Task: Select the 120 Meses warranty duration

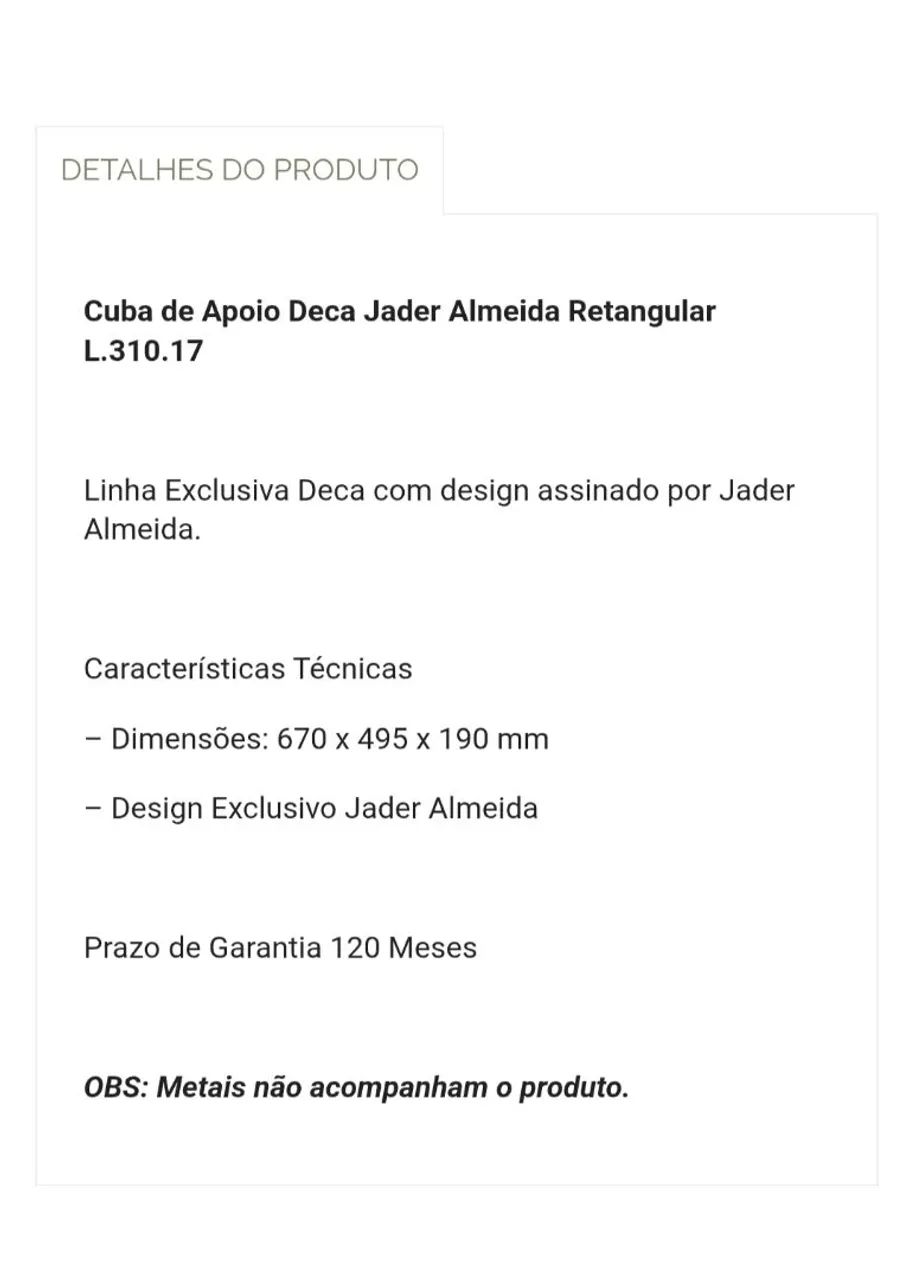Action: point(404,947)
